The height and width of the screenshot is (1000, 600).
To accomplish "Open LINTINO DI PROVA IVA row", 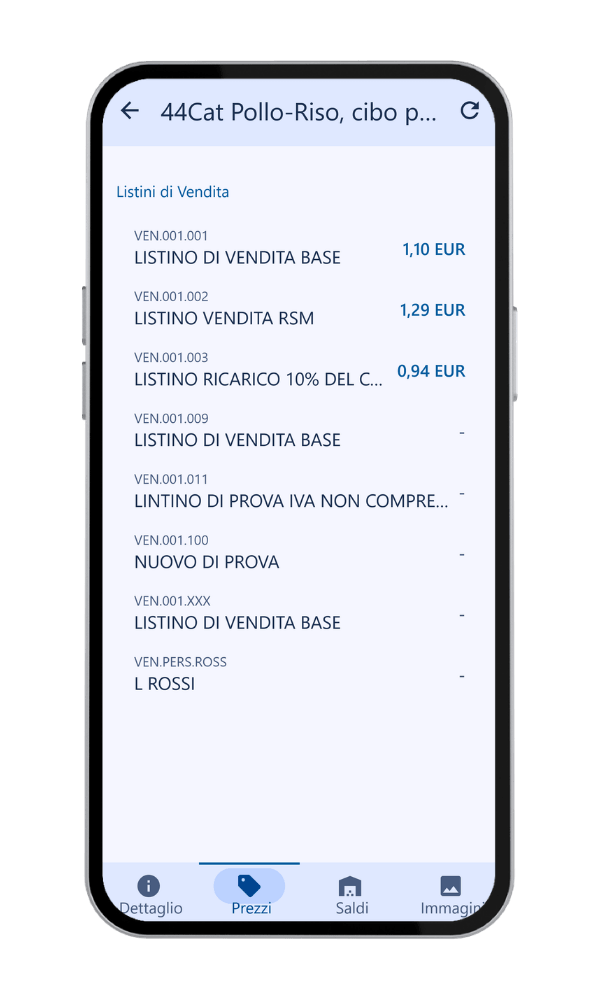I will click(298, 492).
